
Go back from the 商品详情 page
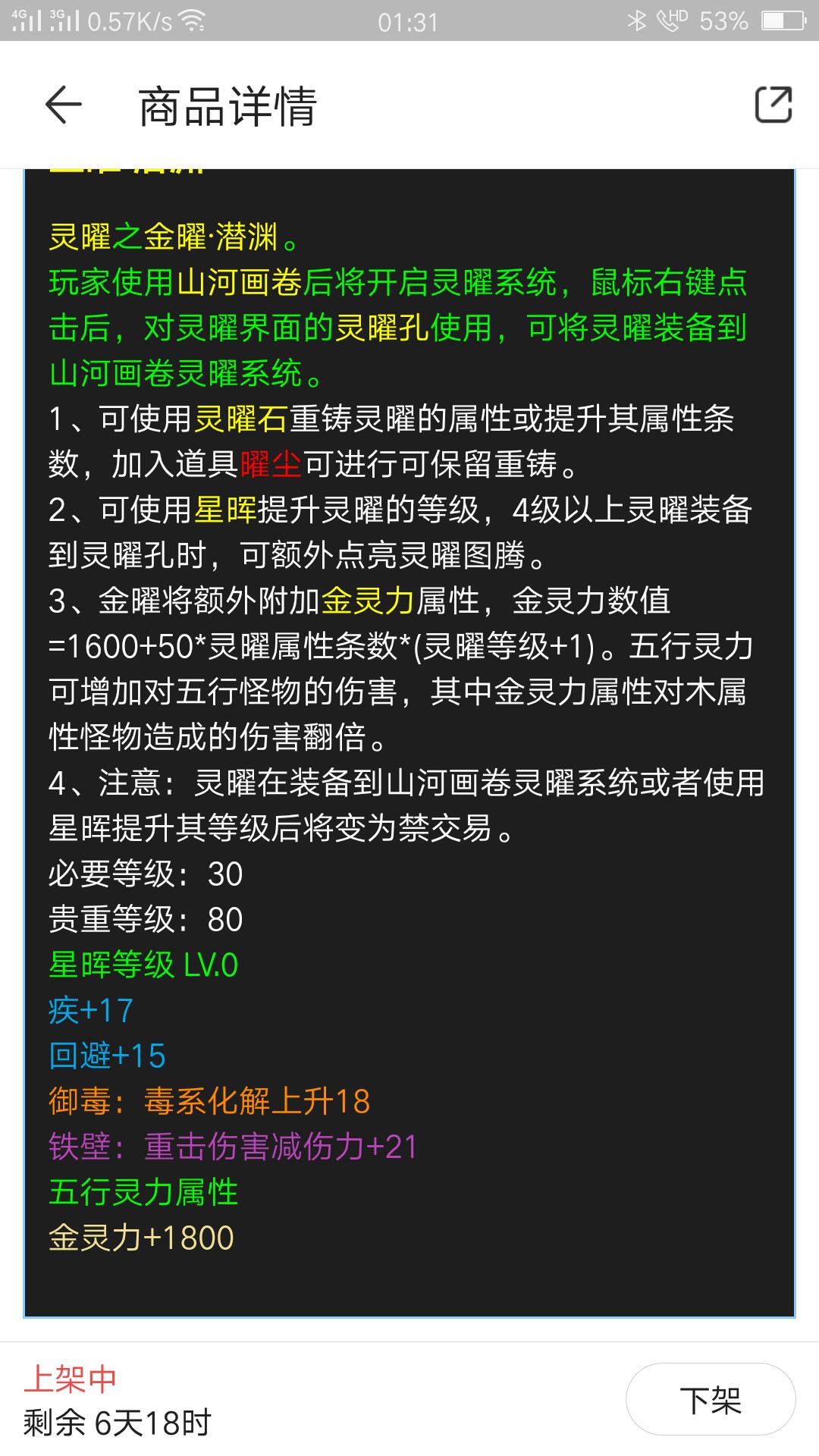pyautogui.click(x=63, y=105)
